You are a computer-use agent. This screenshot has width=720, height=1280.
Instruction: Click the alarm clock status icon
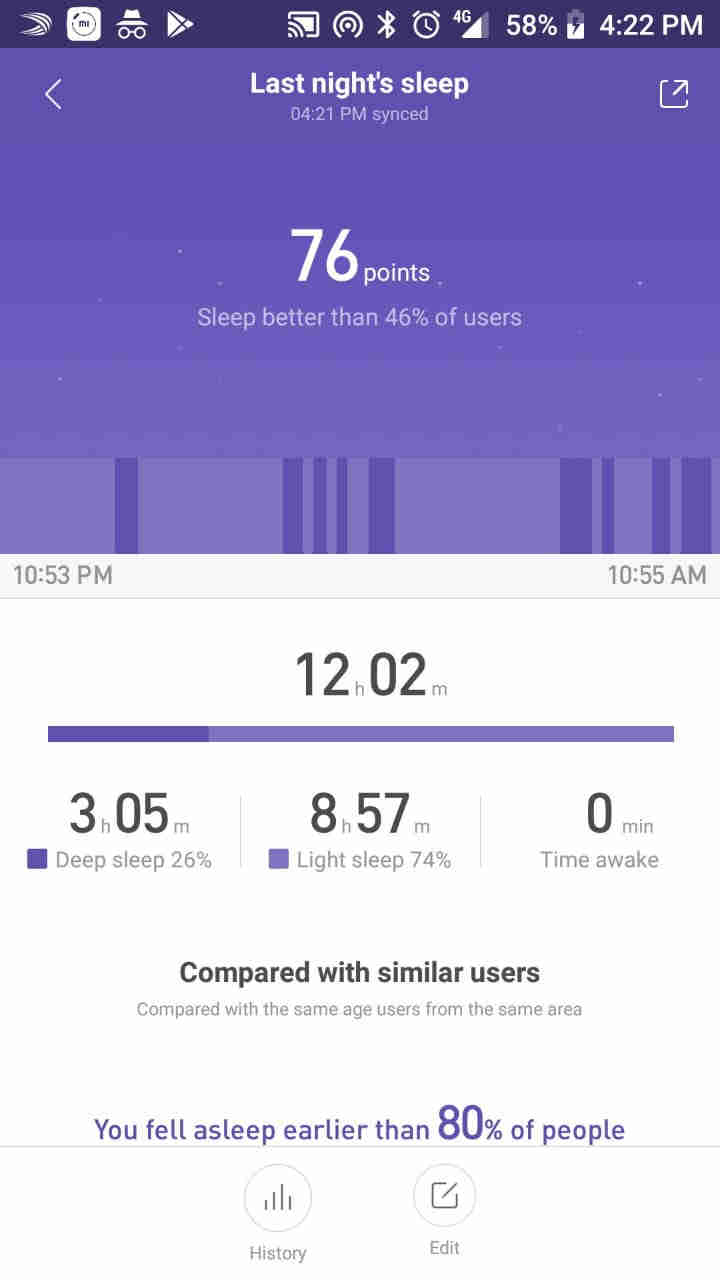[x=425, y=24]
